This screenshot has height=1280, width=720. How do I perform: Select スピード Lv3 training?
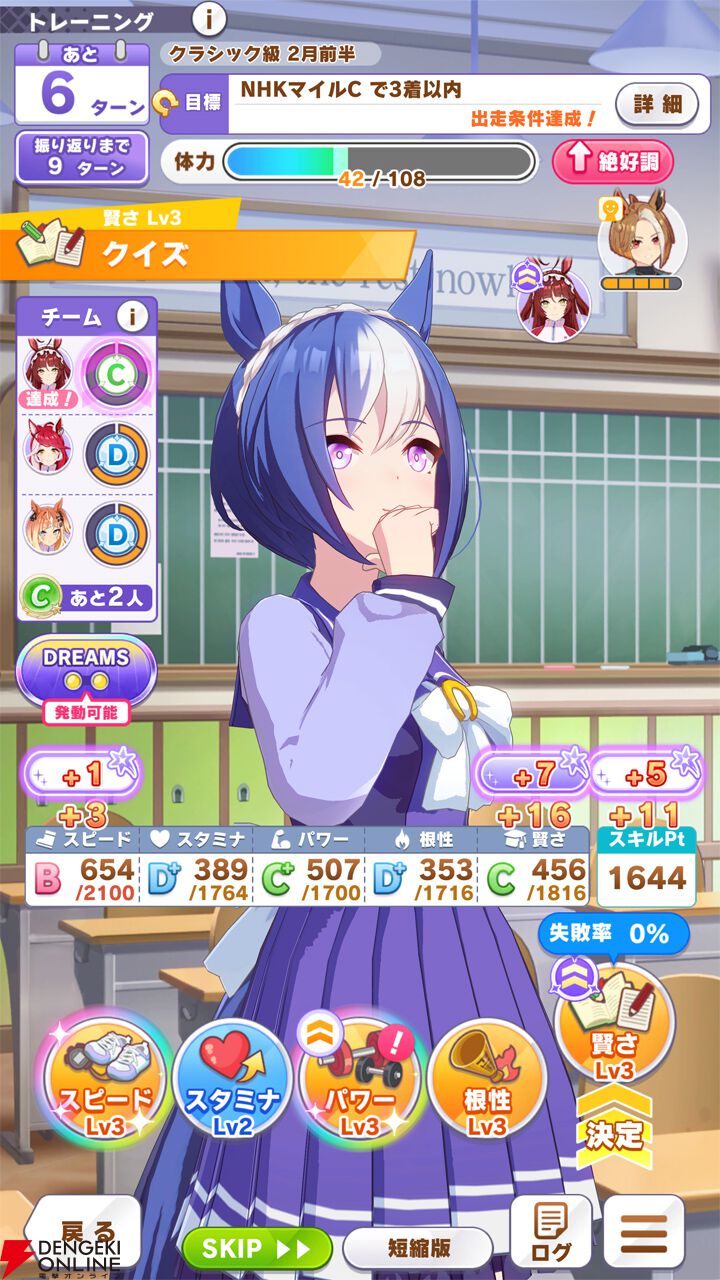pyautogui.click(x=105, y=1075)
